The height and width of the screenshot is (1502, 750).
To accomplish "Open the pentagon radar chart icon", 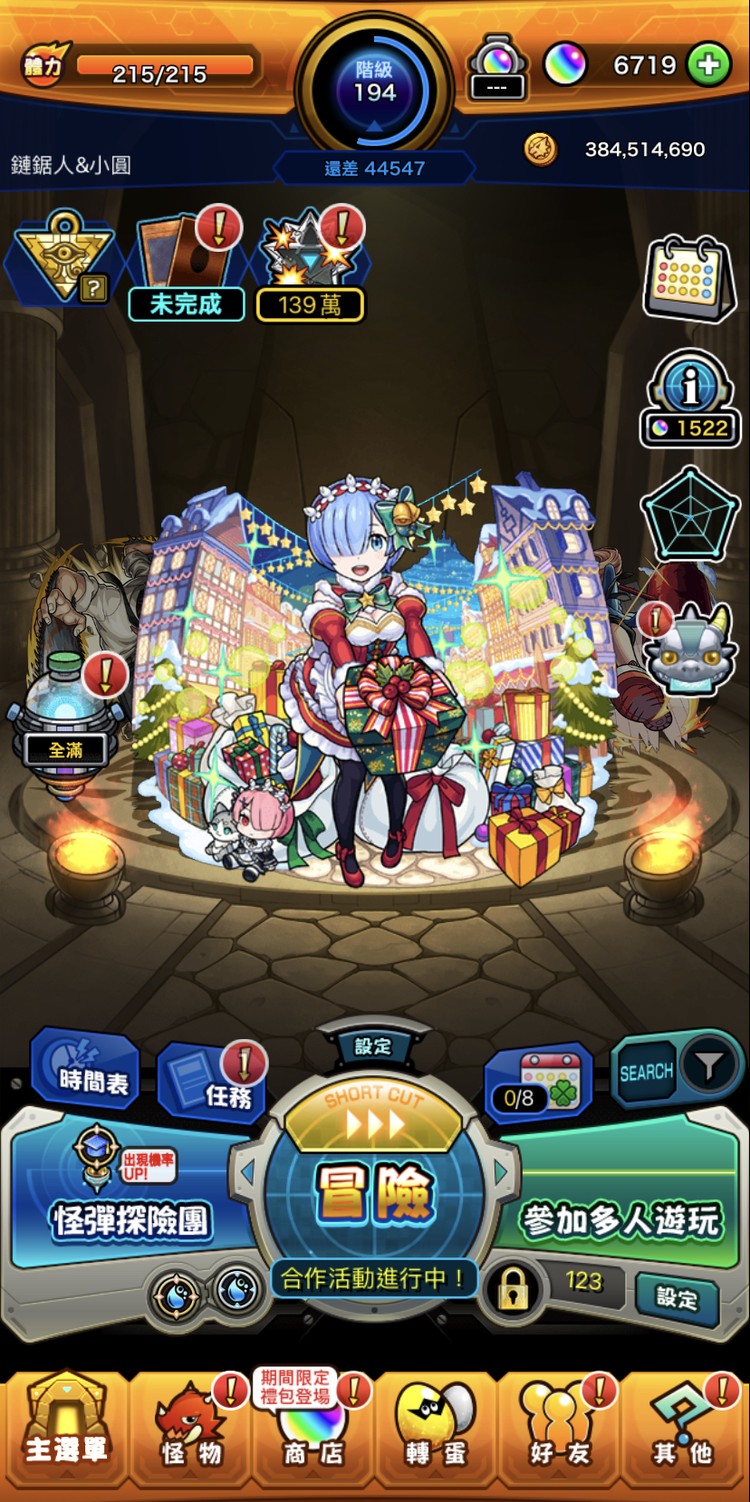I will tap(689, 515).
